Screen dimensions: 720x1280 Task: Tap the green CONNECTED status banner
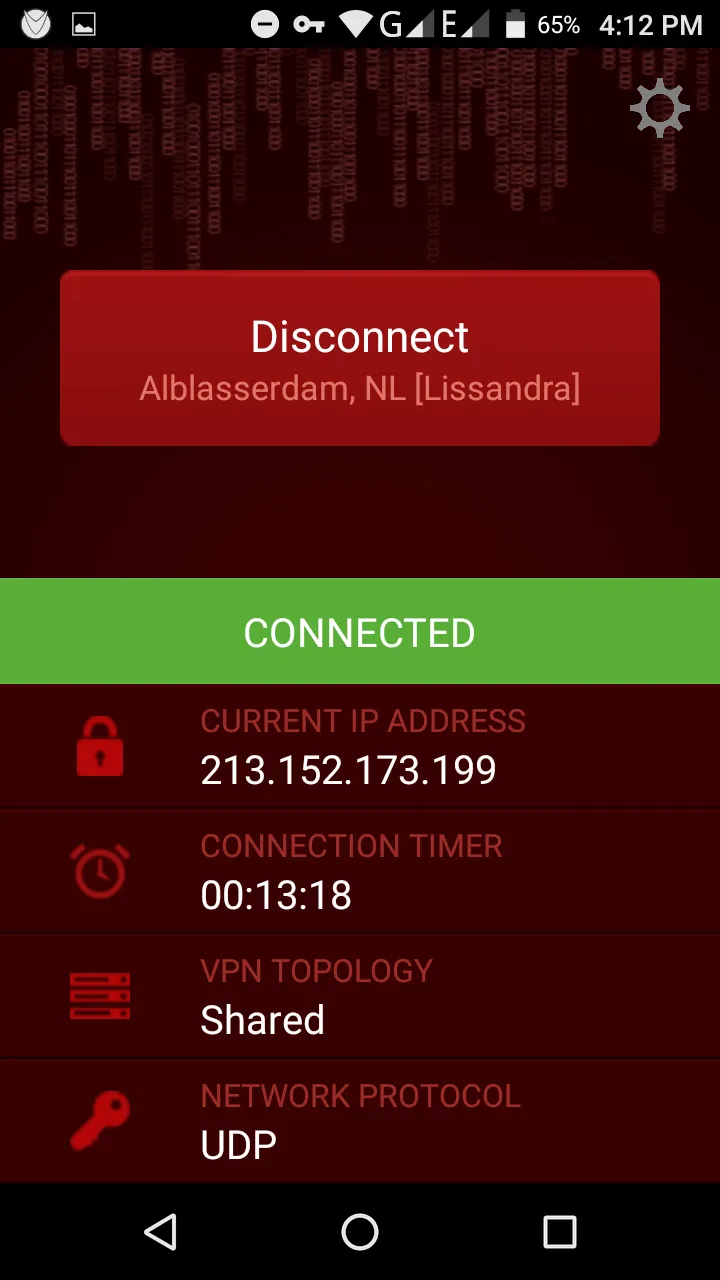[x=359, y=631]
